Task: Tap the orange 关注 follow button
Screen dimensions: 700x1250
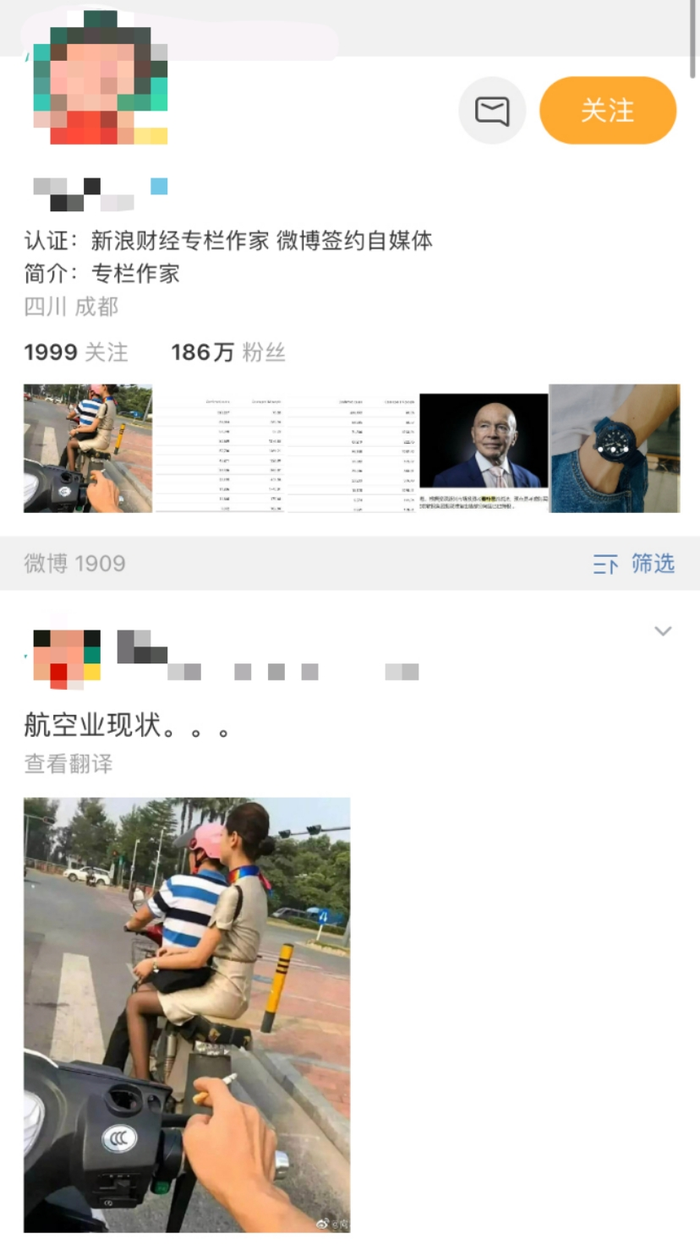Action: point(607,110)
